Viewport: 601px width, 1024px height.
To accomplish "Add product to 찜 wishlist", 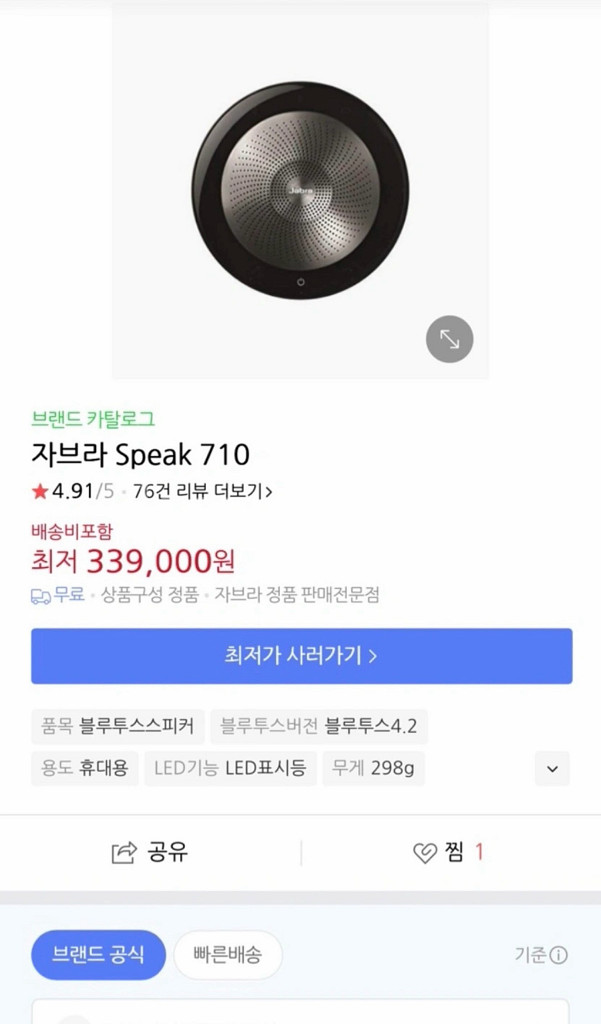I will [449, 852].
